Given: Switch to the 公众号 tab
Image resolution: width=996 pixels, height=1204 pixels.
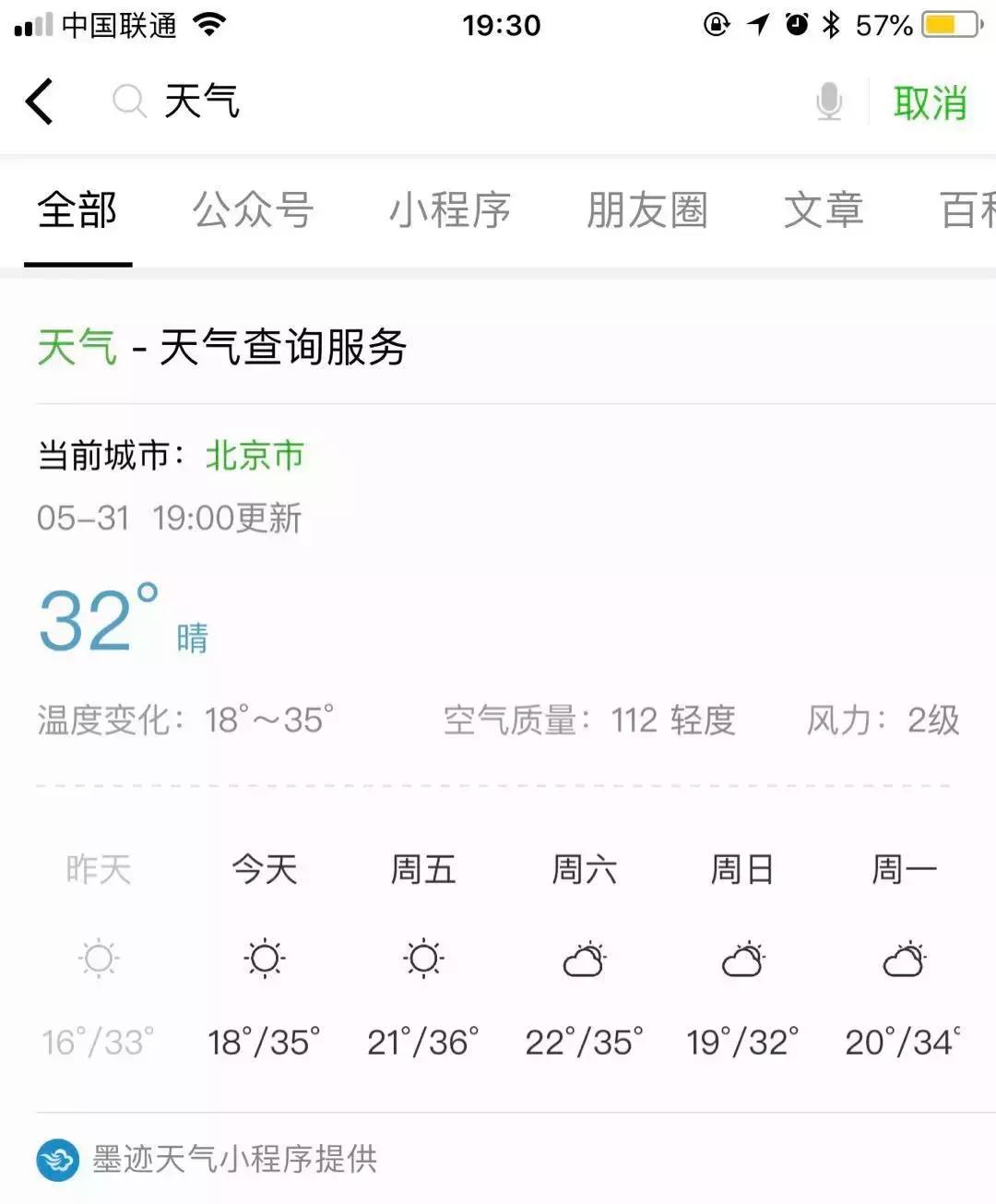Looking at the screenshot, I should coord(255,210).
